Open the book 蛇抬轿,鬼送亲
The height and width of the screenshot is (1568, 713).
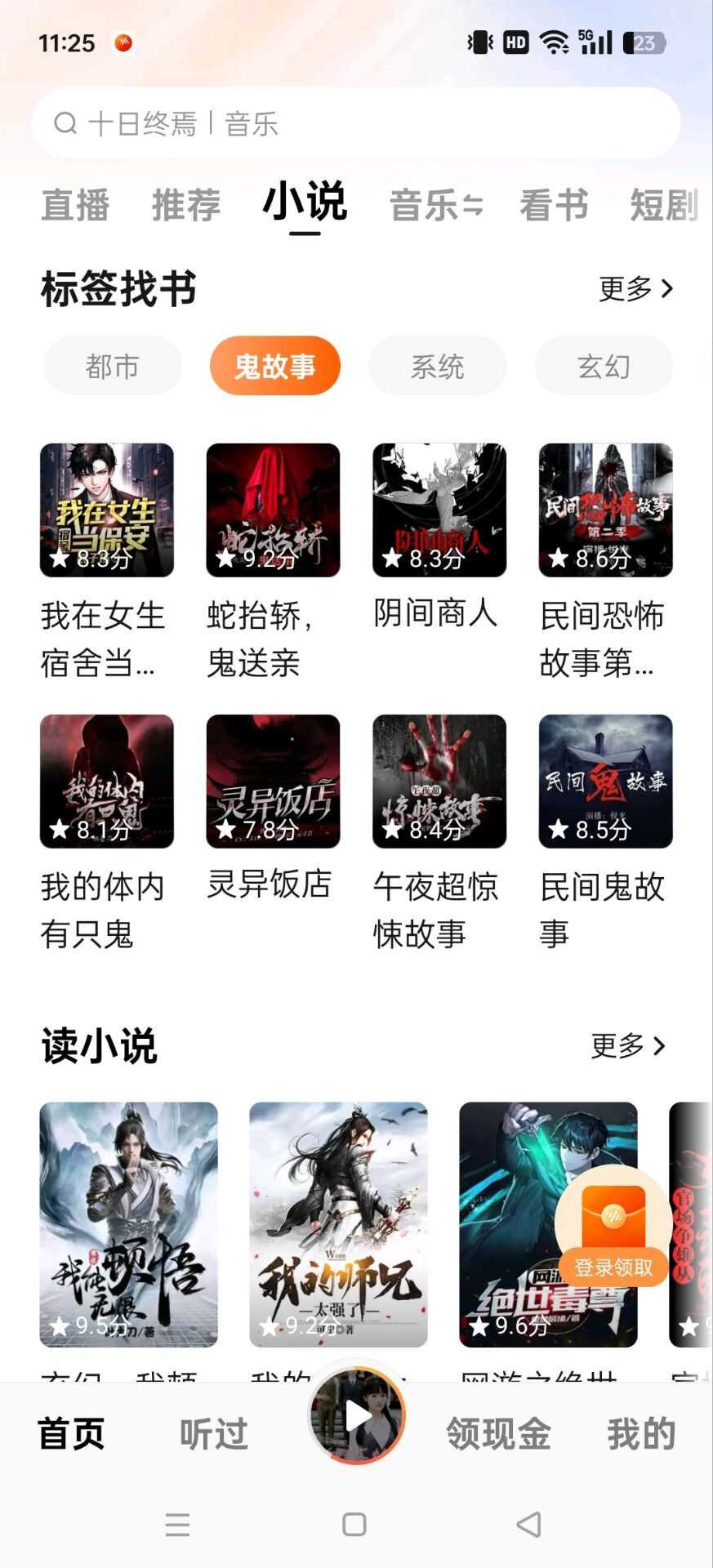273,562
